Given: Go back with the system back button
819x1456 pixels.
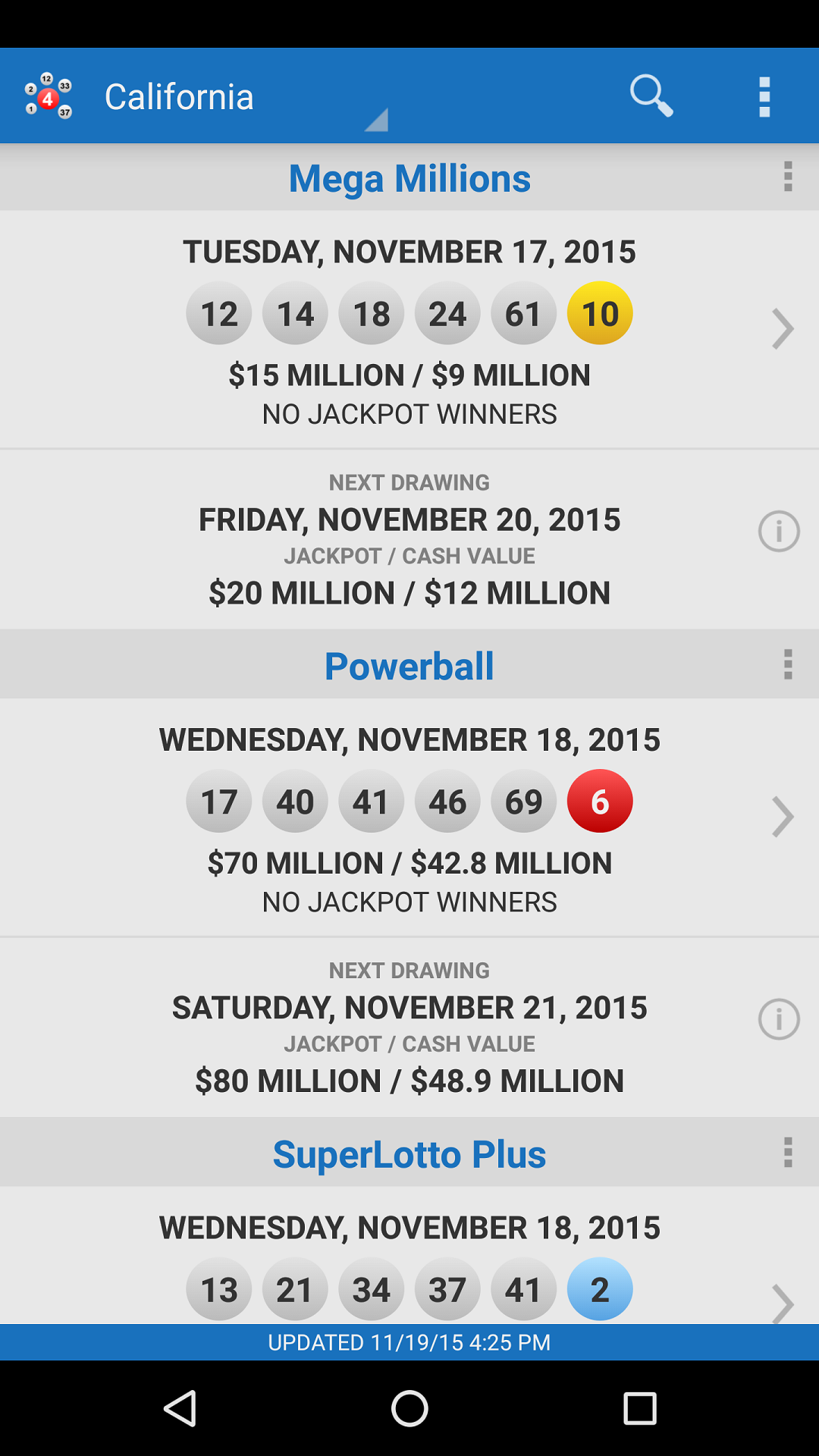Looking at the screenshot, I should tap(180, 1408).
